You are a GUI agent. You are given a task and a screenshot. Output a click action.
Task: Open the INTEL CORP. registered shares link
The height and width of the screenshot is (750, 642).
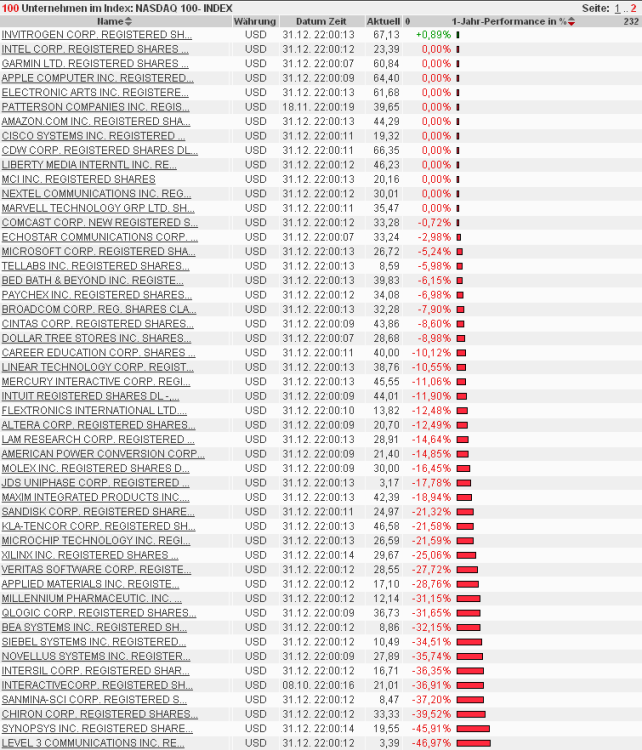click(94, 48)
